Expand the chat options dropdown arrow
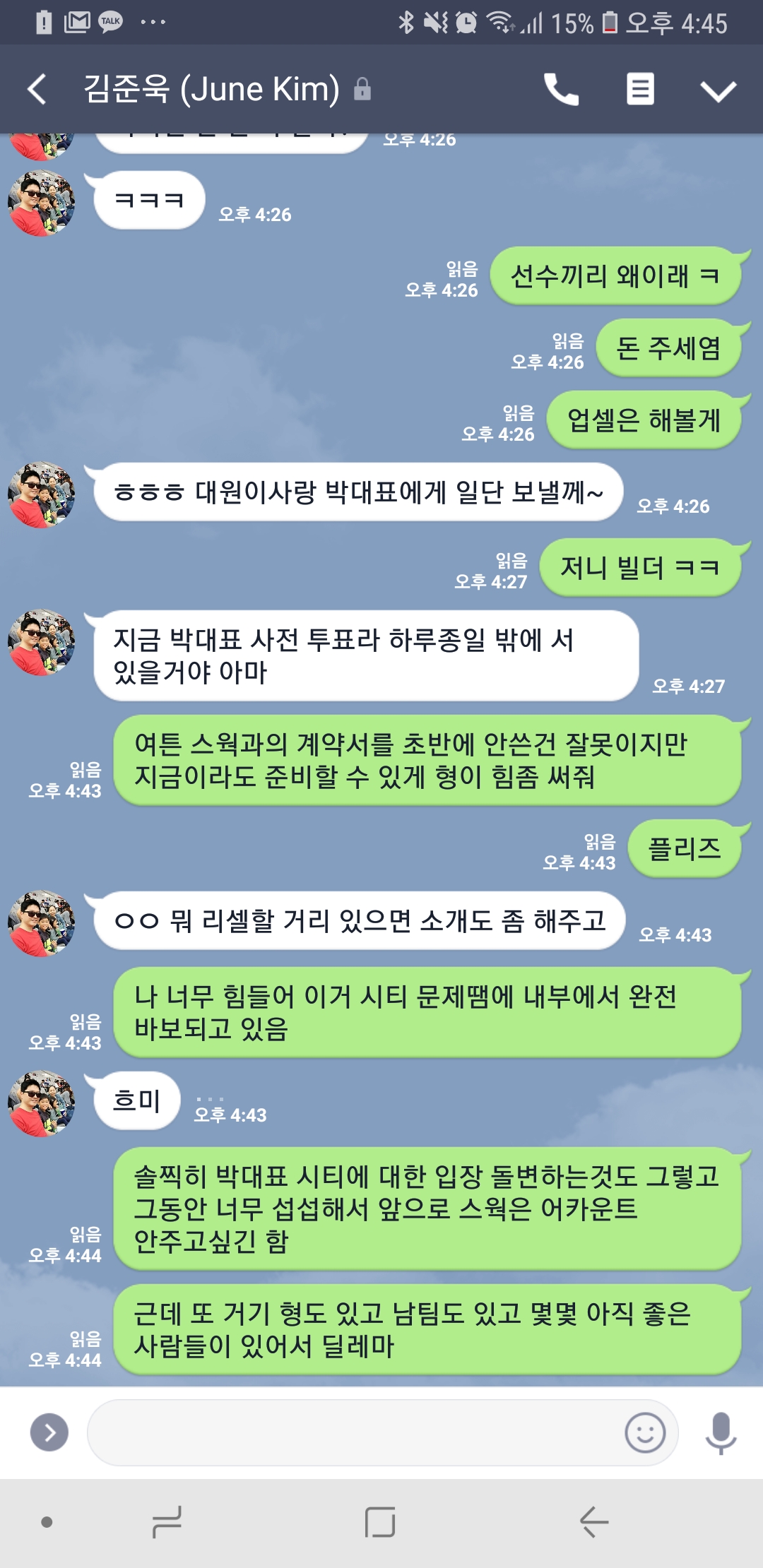Image resolution: width=763 pixels, height=1568 pixels. coord(718,90)
